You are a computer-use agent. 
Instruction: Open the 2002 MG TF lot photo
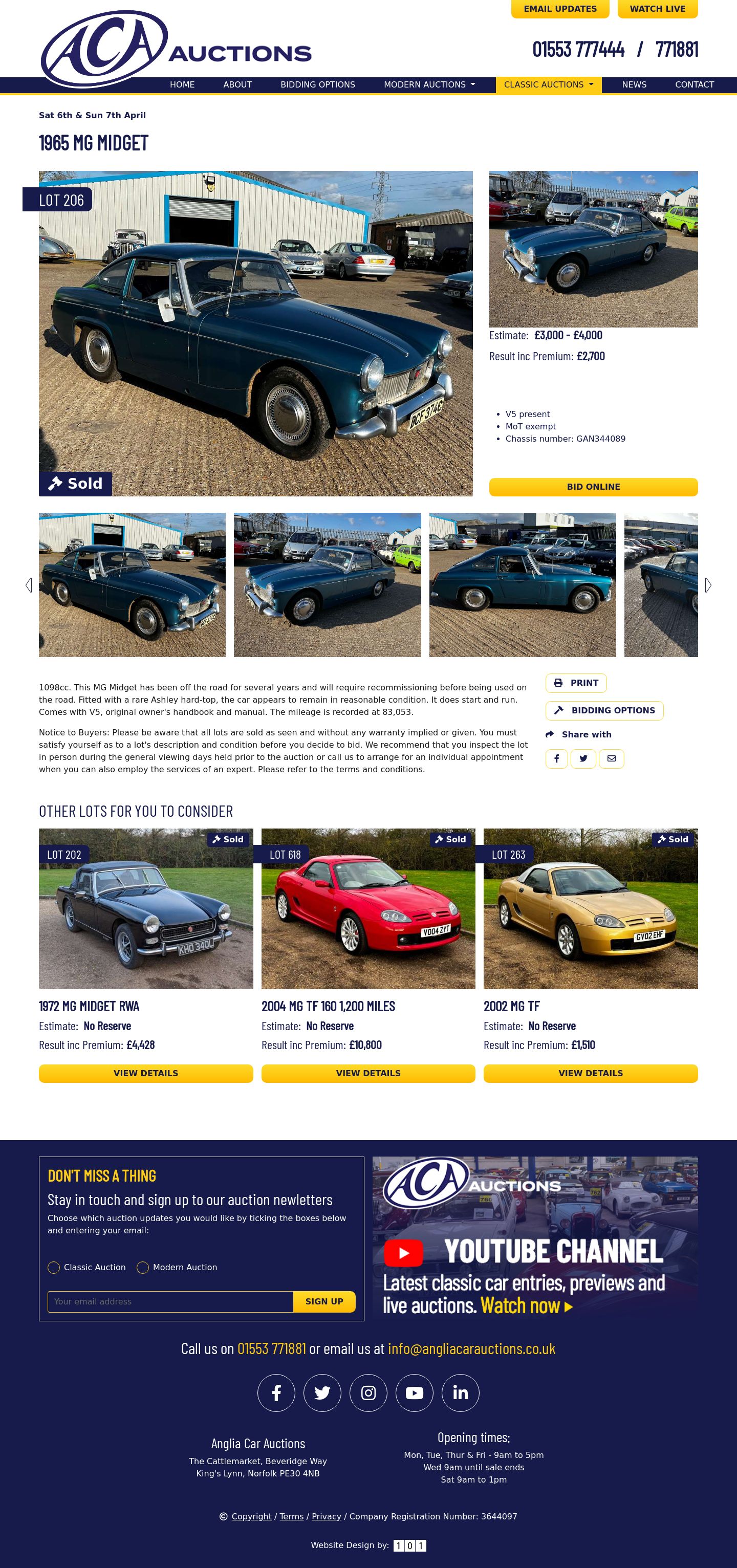click(x=590, y=908)
